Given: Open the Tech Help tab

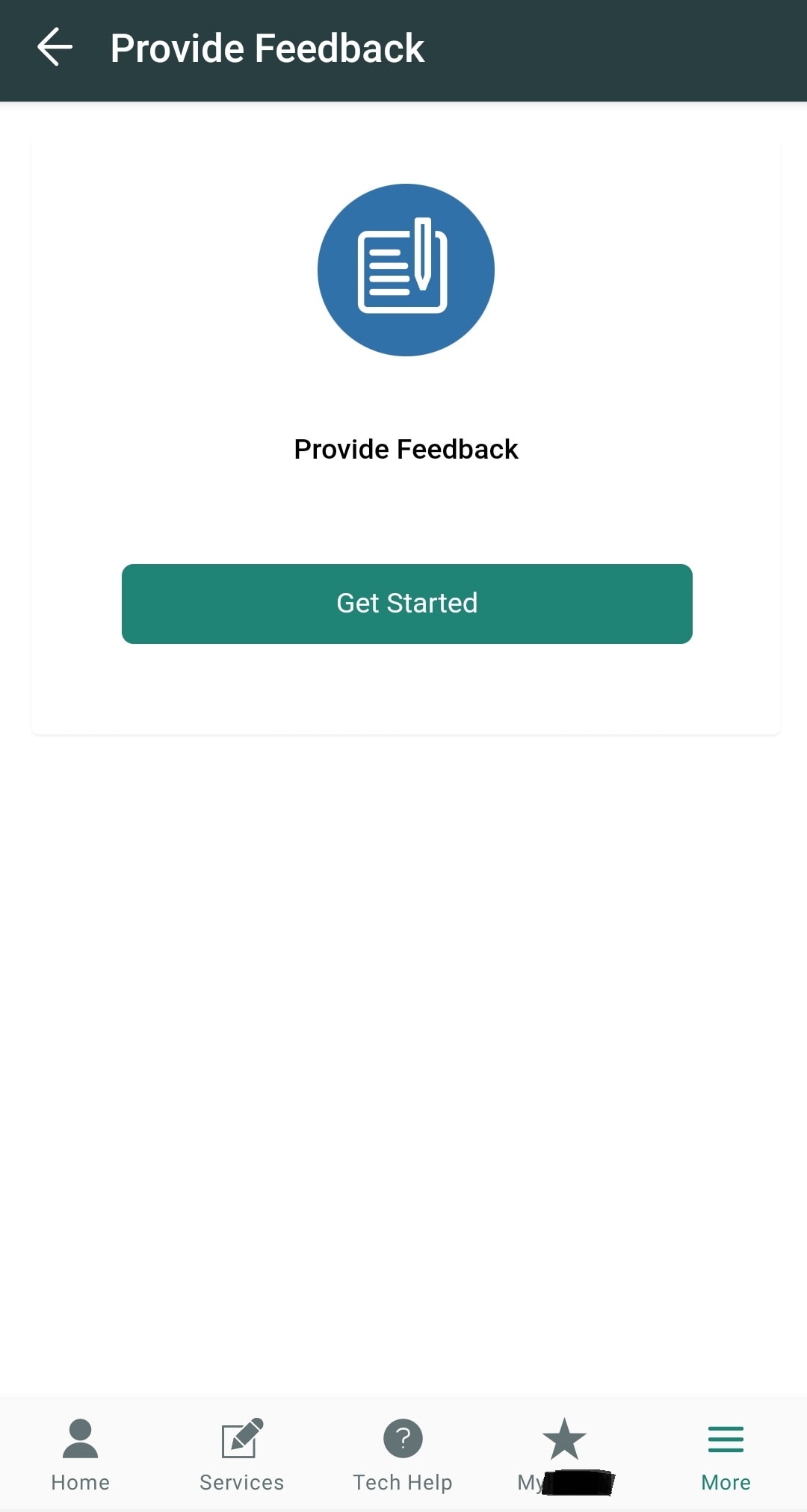Looking at the screenshot, I should tap(403, 1454).
